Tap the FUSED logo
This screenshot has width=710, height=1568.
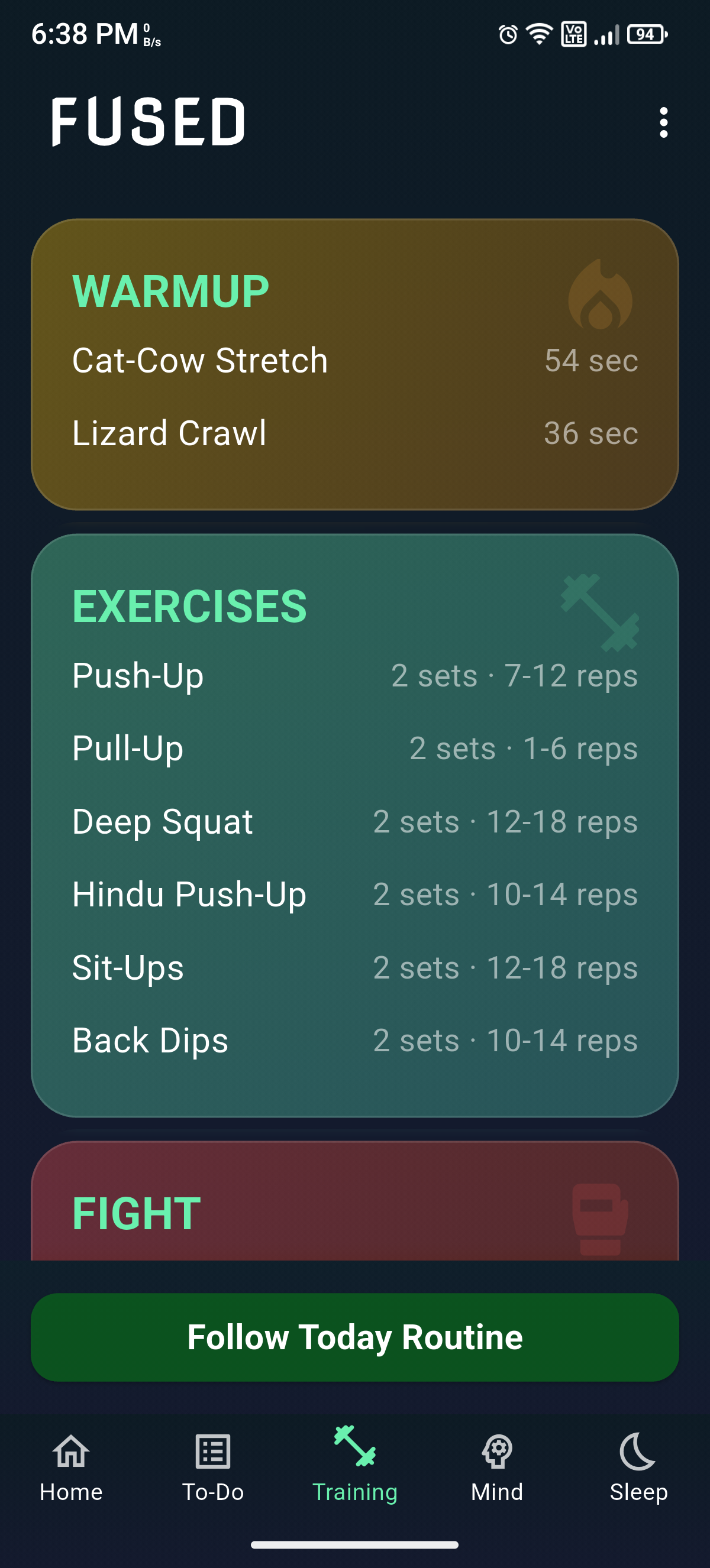tap(148, 122)
